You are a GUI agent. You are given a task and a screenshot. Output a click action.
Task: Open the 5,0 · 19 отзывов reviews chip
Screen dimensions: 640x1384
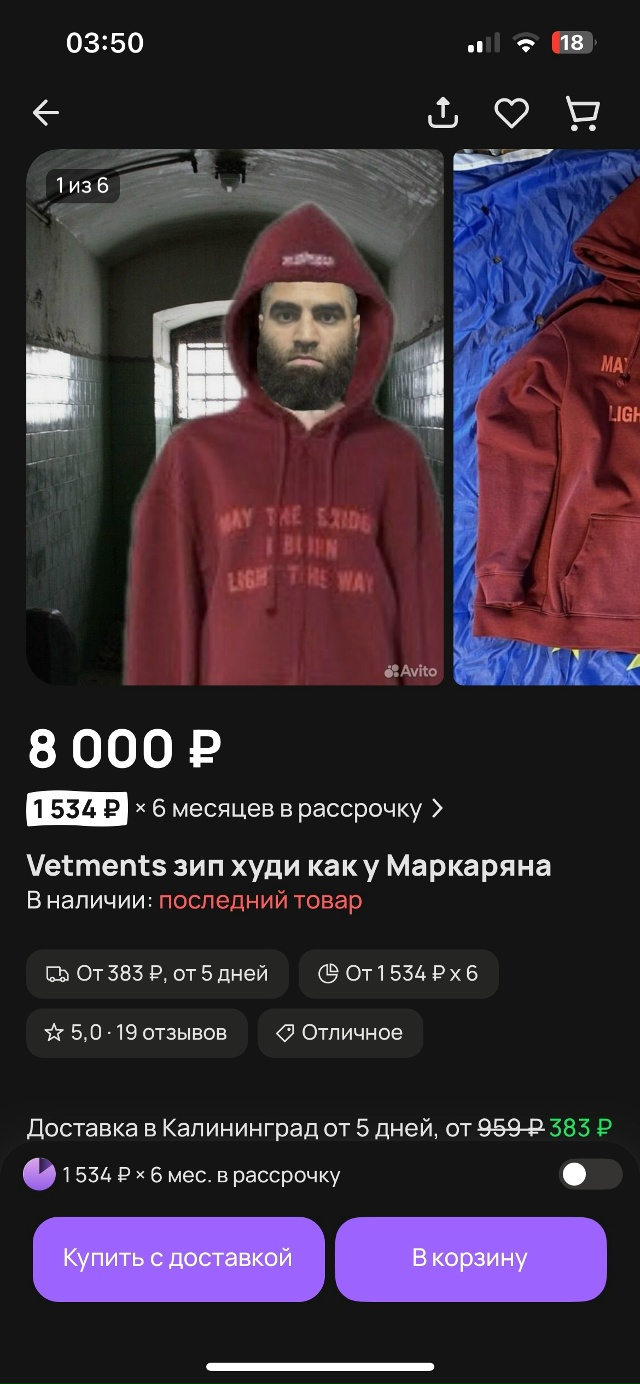click(136, 1033)
